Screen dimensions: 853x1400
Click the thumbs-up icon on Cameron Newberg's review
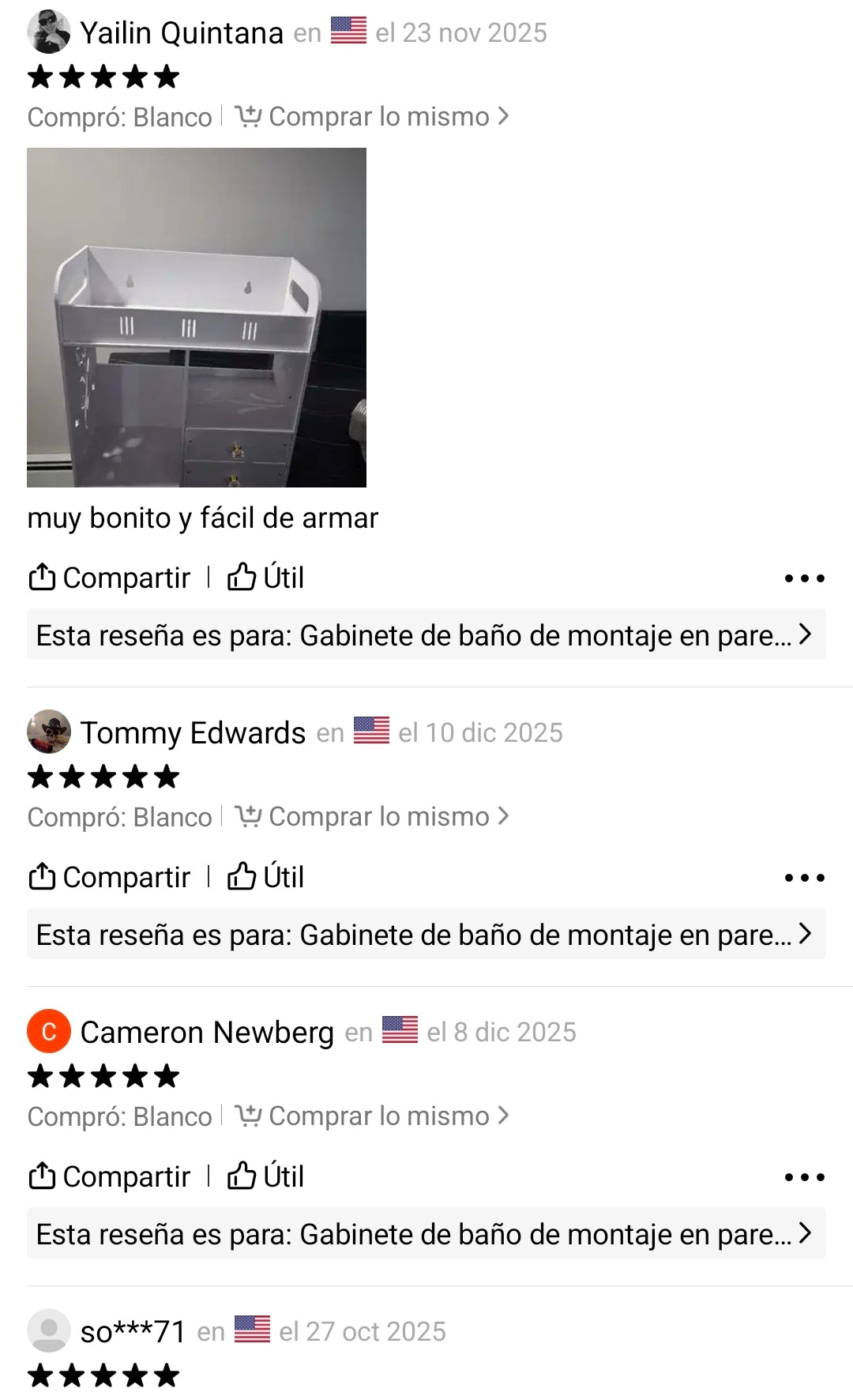click(x=243, y=1176)
